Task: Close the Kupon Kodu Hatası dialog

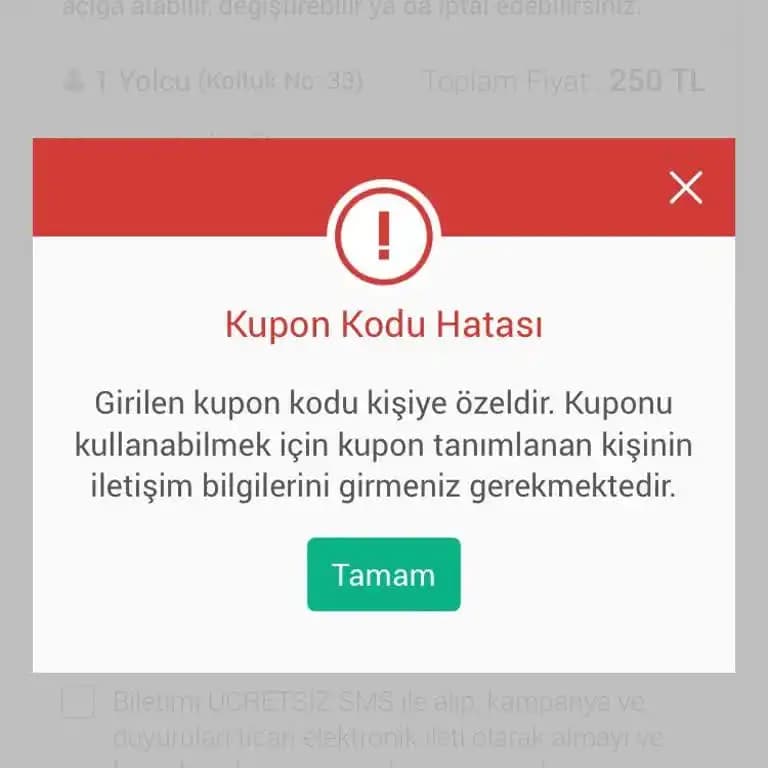Action: coord(685,187)
